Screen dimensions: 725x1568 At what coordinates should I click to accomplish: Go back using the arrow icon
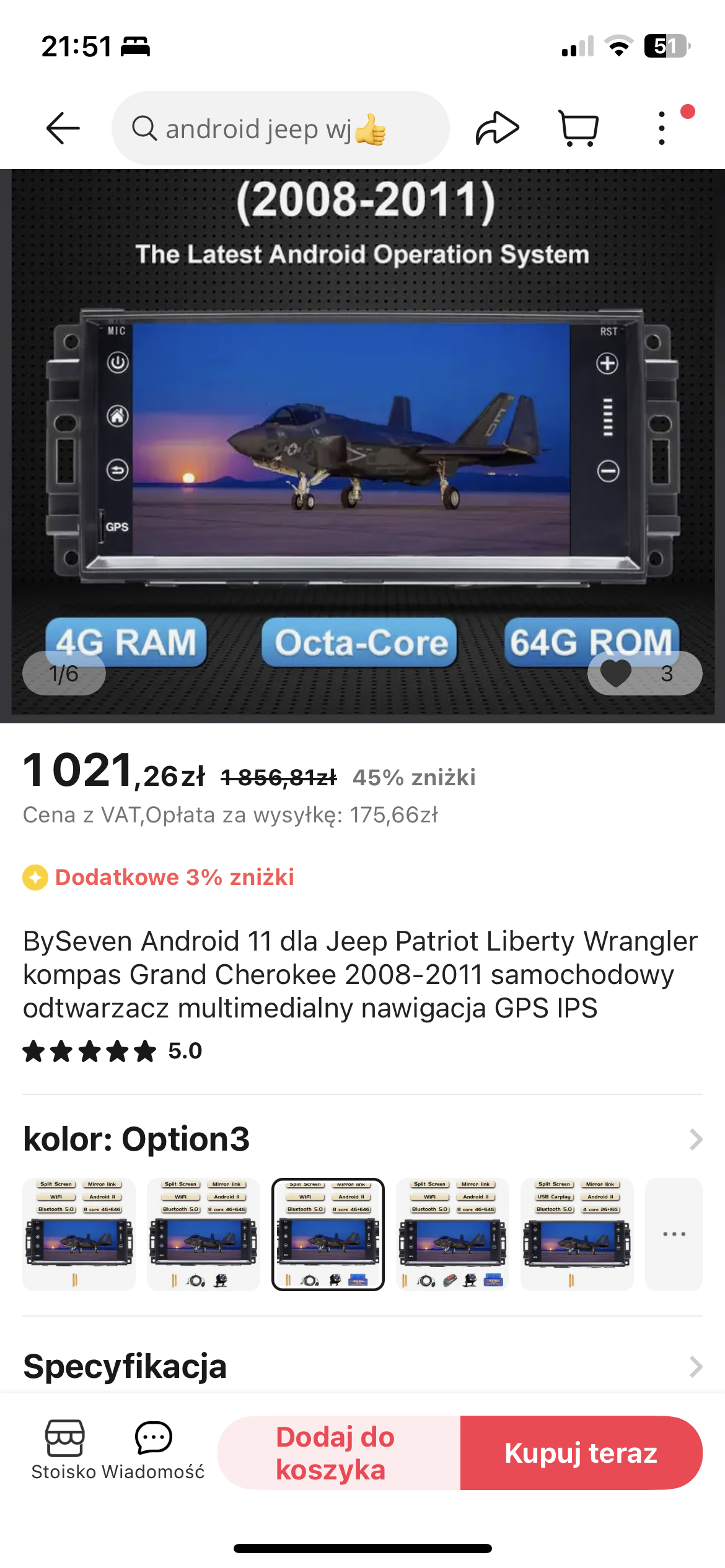click(63, 128)
